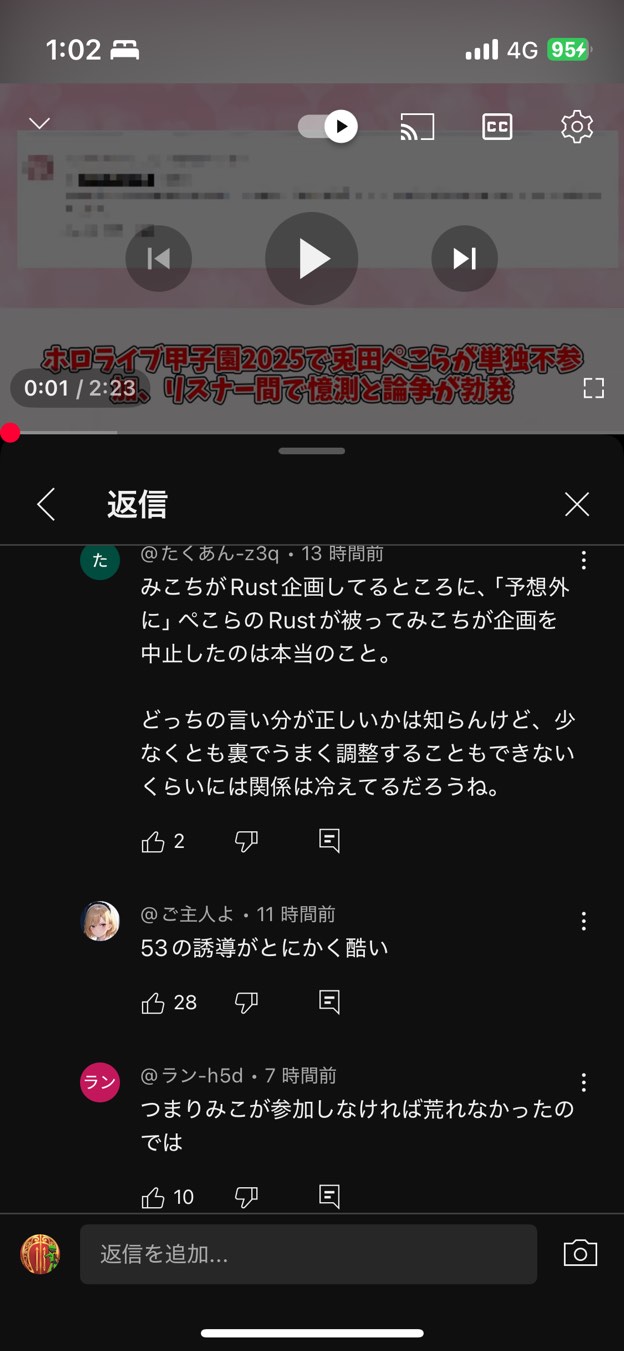Close the 返信 replies panel
Image resolution: width=624 pixels, height=1351 pixels.
tap(577, 504)
